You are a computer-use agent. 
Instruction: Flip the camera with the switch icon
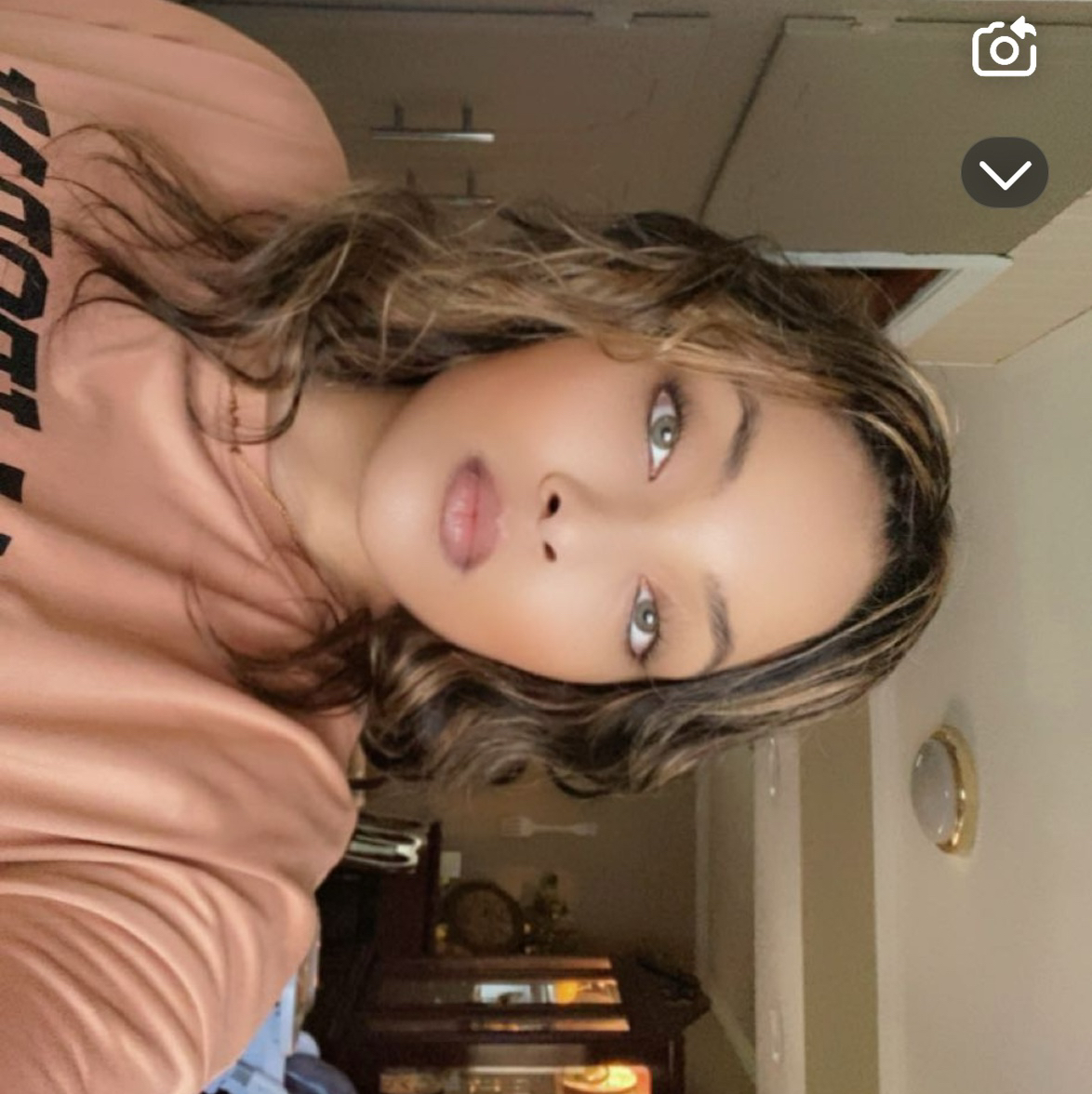pos(1005,48)
